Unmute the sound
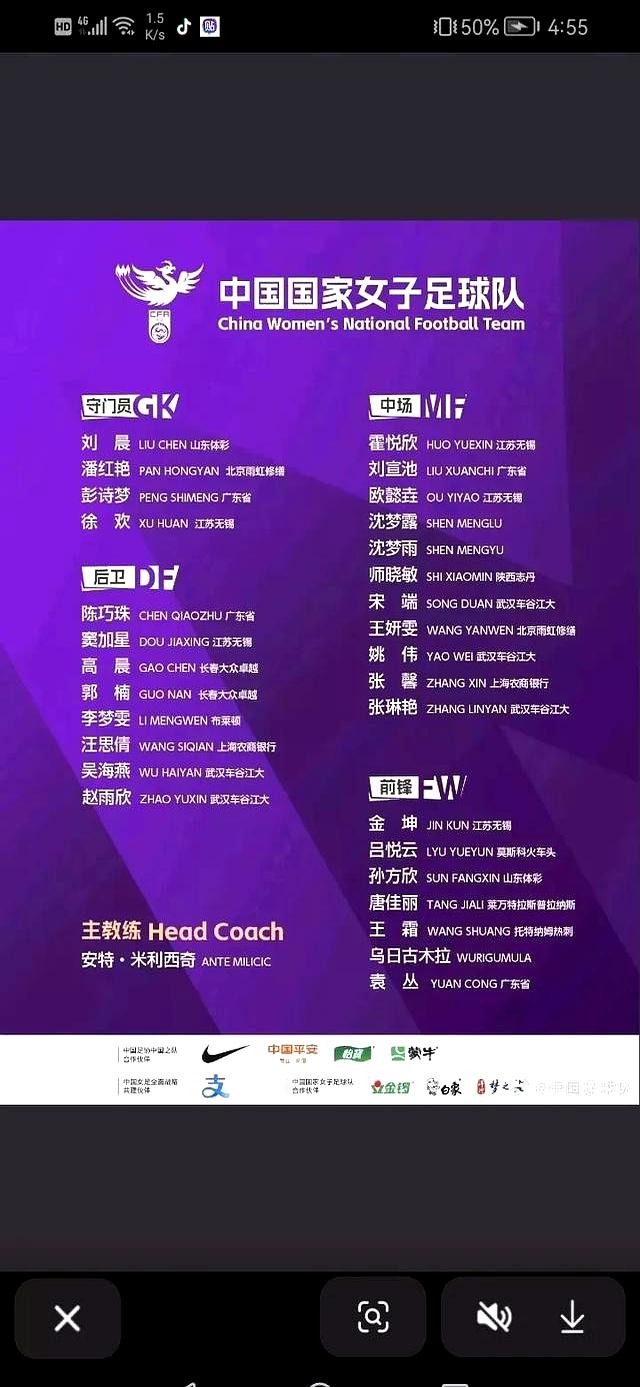This screenshot has width=640, height=1387. click(494, 1318)
